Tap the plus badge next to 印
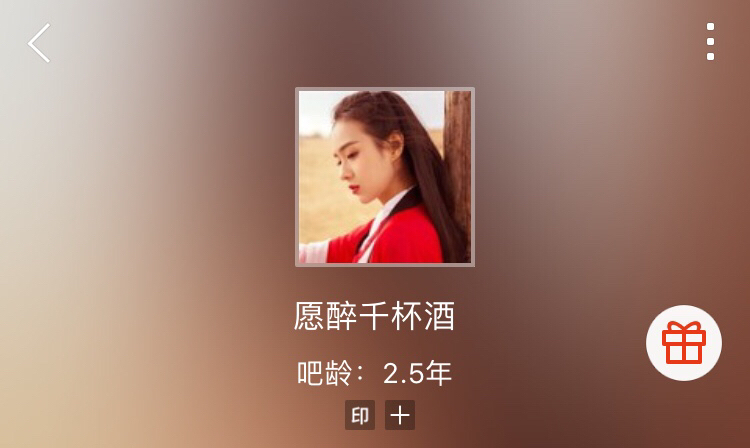Screen dimensions: 750x448 [400, 415]
